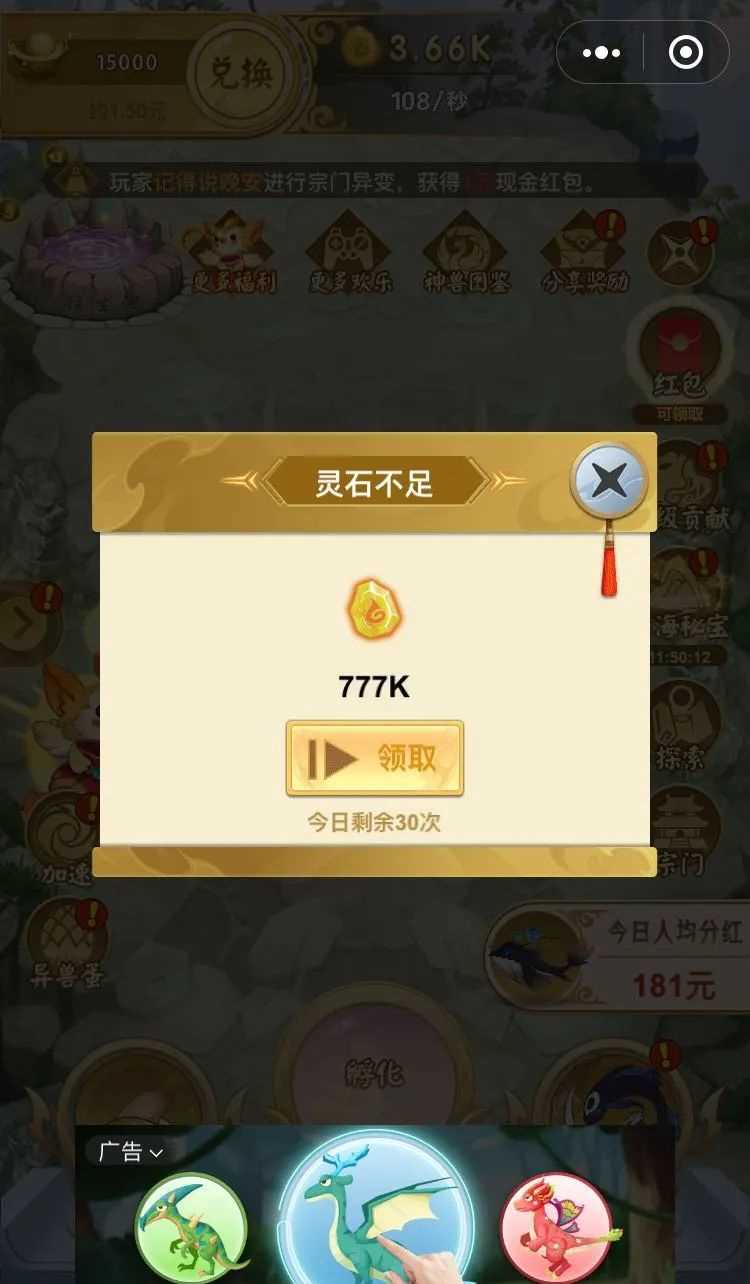Open the mini-program more options menu
The height and width of the screenshot is (1284, 750).
pyautogui.click(x=601, y=53)
